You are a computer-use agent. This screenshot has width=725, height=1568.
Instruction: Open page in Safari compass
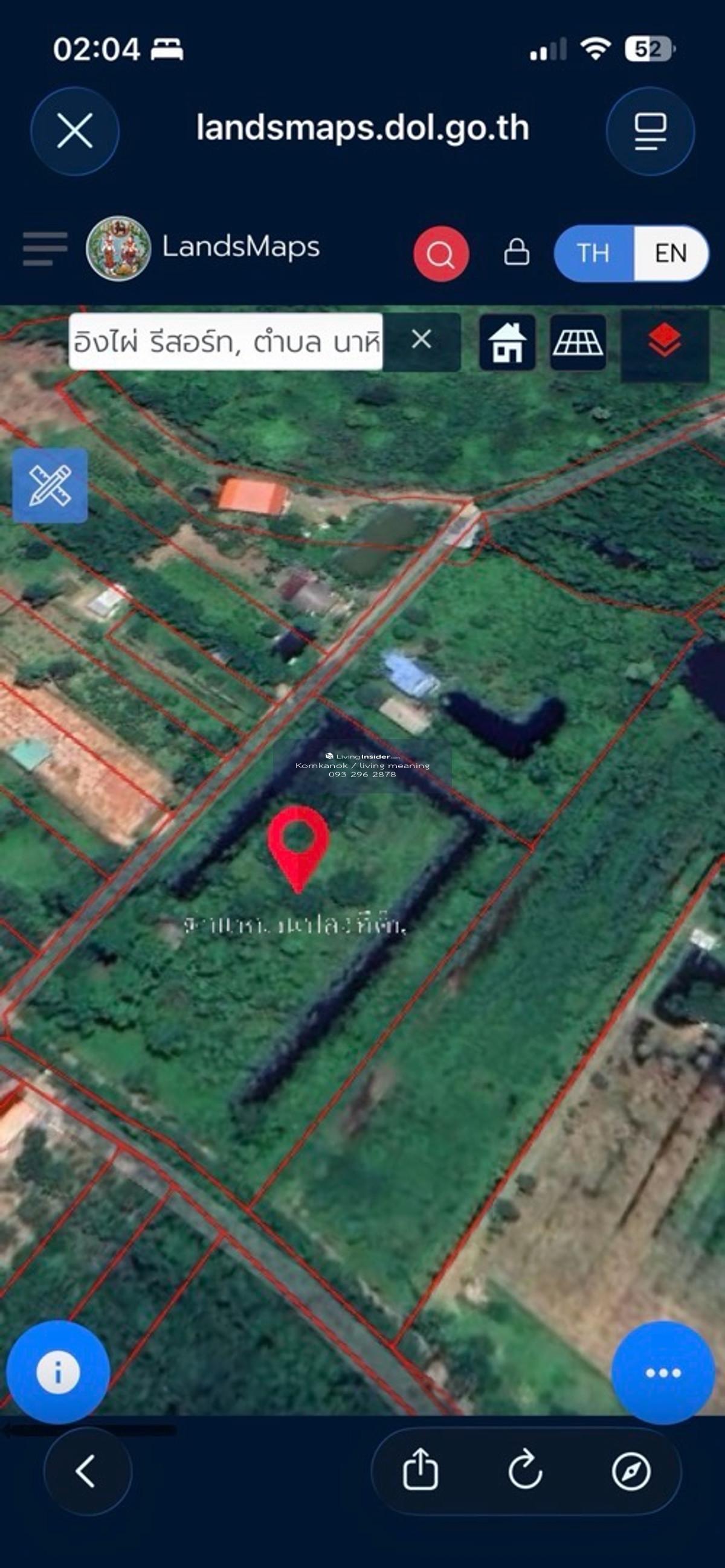click(x=631, y=1471)
